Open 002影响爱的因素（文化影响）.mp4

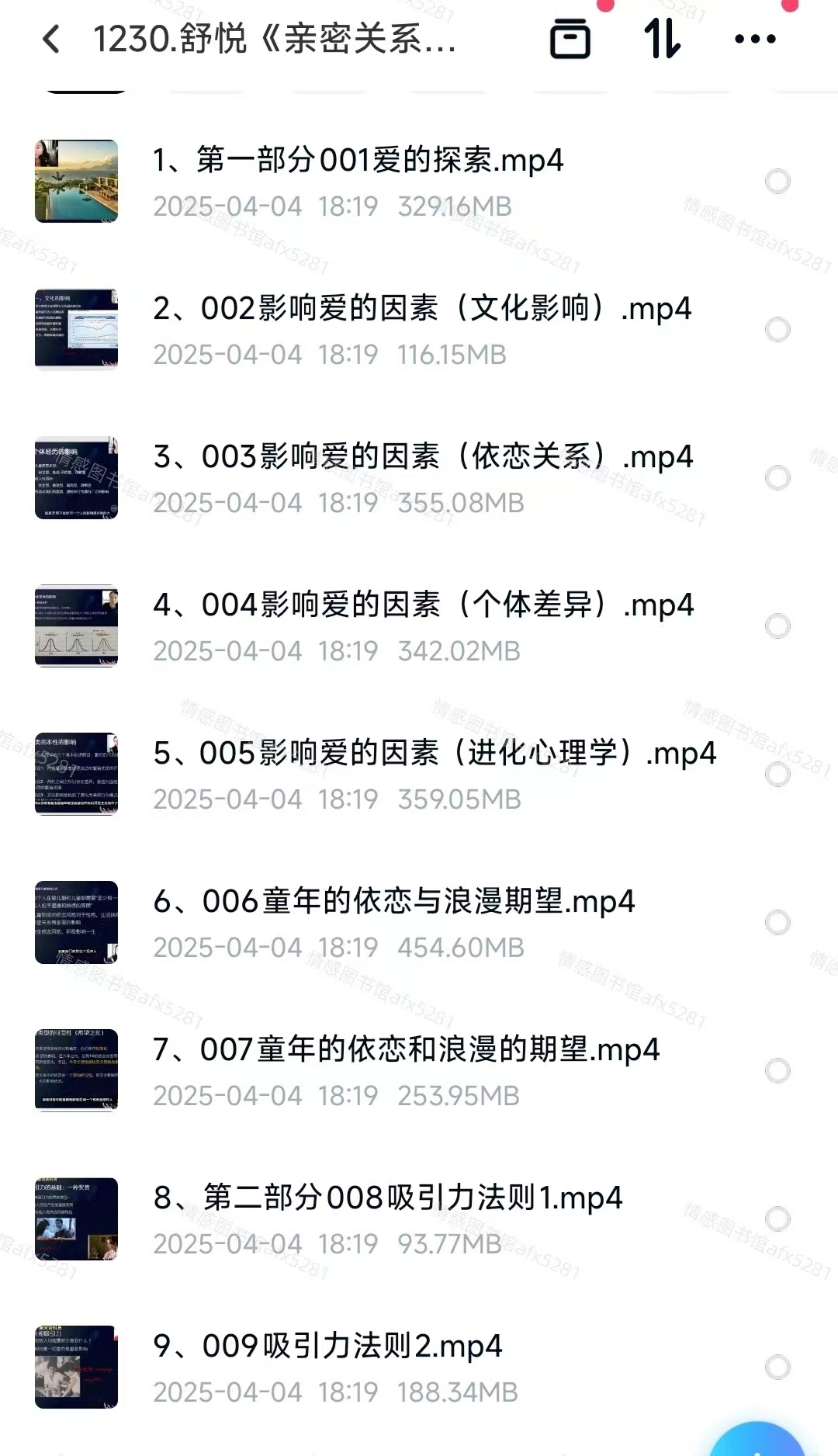(x=421, y=309)
